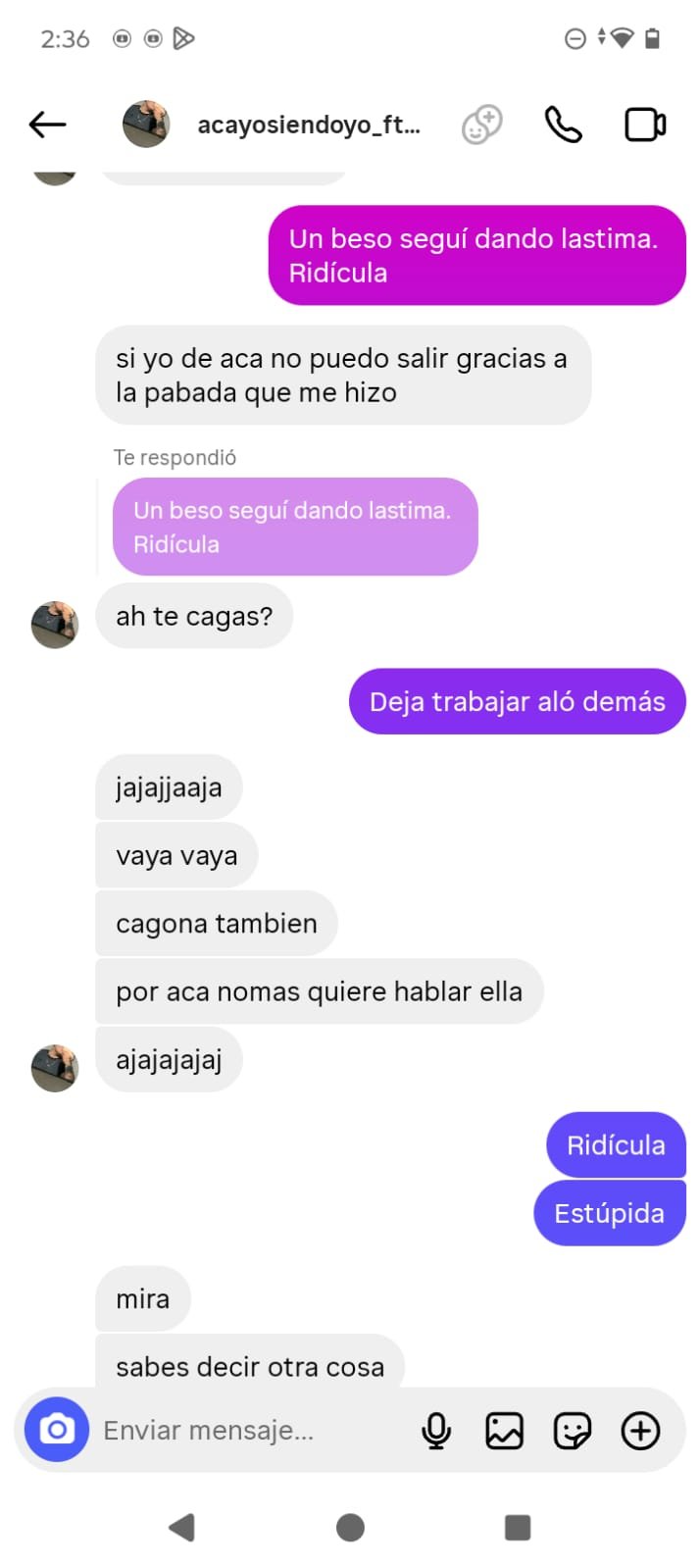Open acayosiendoyo_ft profile from the header
Viewport: 700px width, 1568px height.
[x=308, y=125]
